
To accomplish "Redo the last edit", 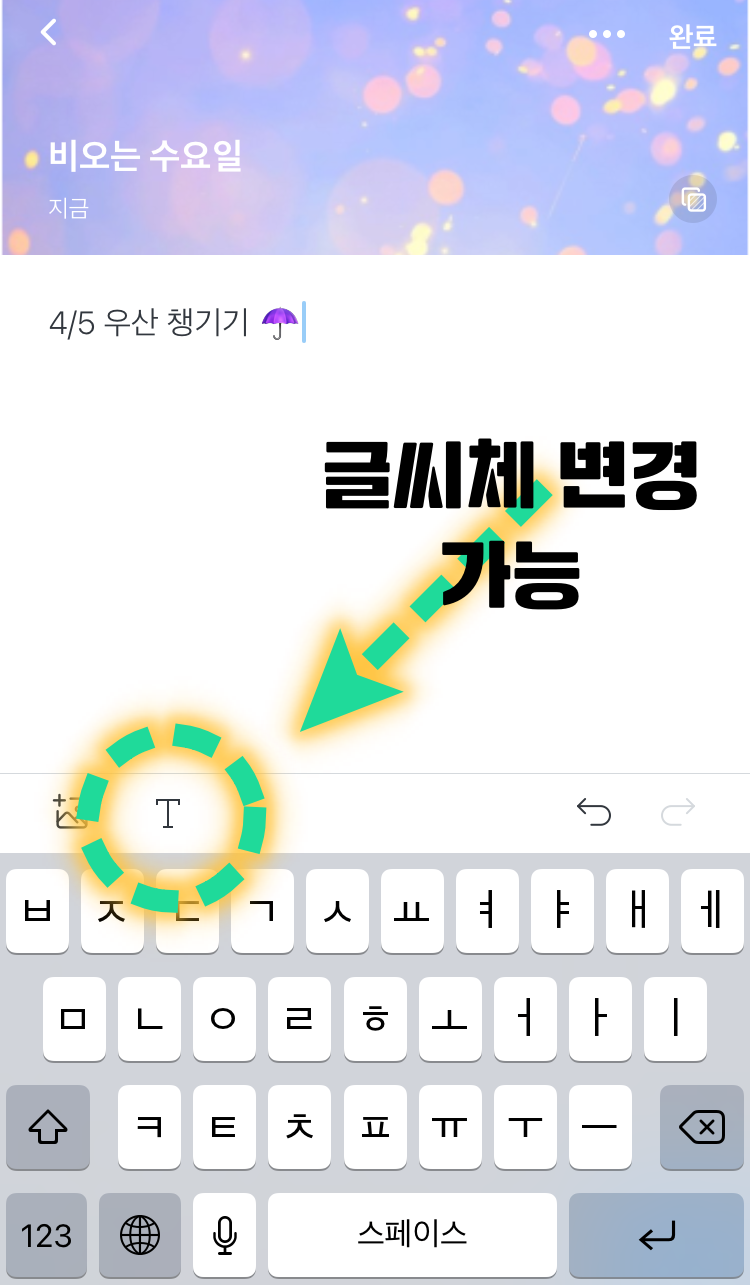I will [x=678, y=812].
